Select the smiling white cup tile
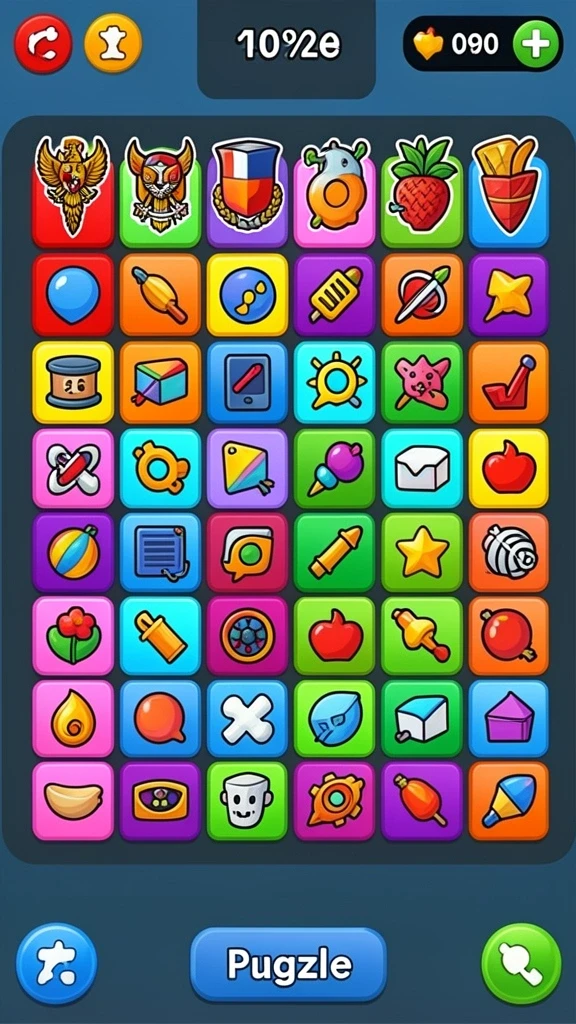The image size is (576, 1024). pyautogui.click(x=247, y=801)
